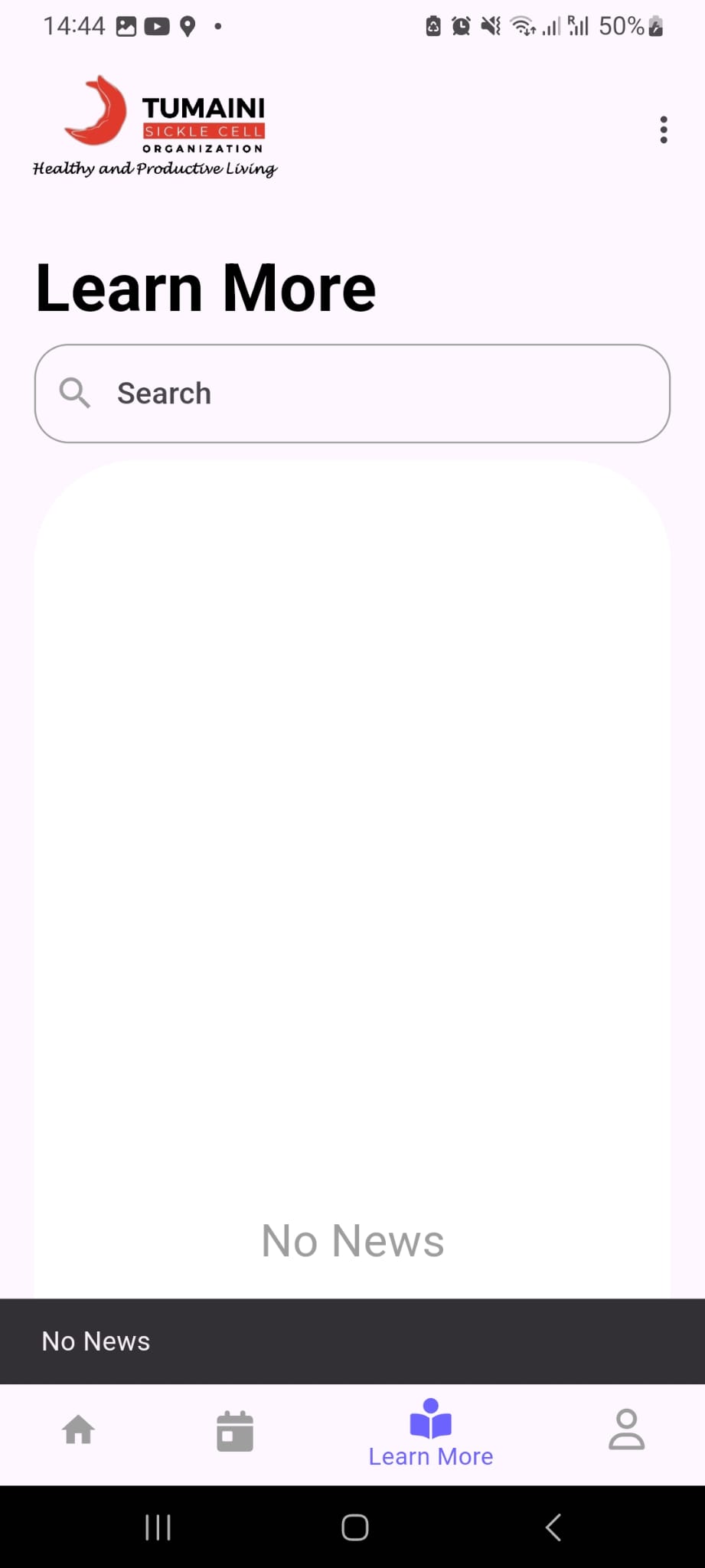Screen dimensions: 705x1568
Task: Go to the Home tab
Action: pyautogui.click(x=79, y=1430)
